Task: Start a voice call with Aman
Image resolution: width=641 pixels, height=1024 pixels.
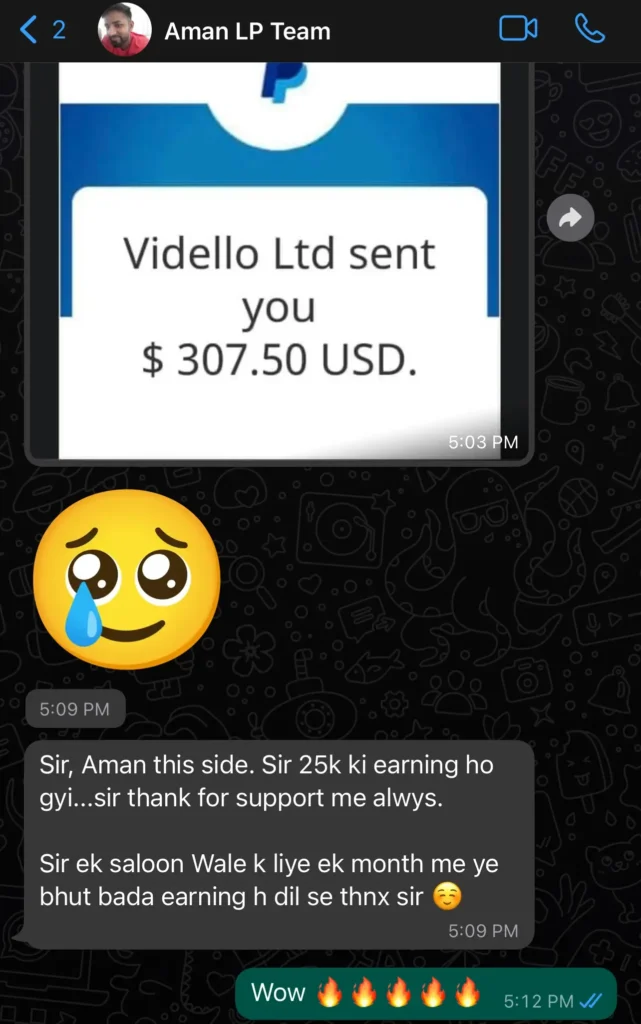Action: [591, 29]
